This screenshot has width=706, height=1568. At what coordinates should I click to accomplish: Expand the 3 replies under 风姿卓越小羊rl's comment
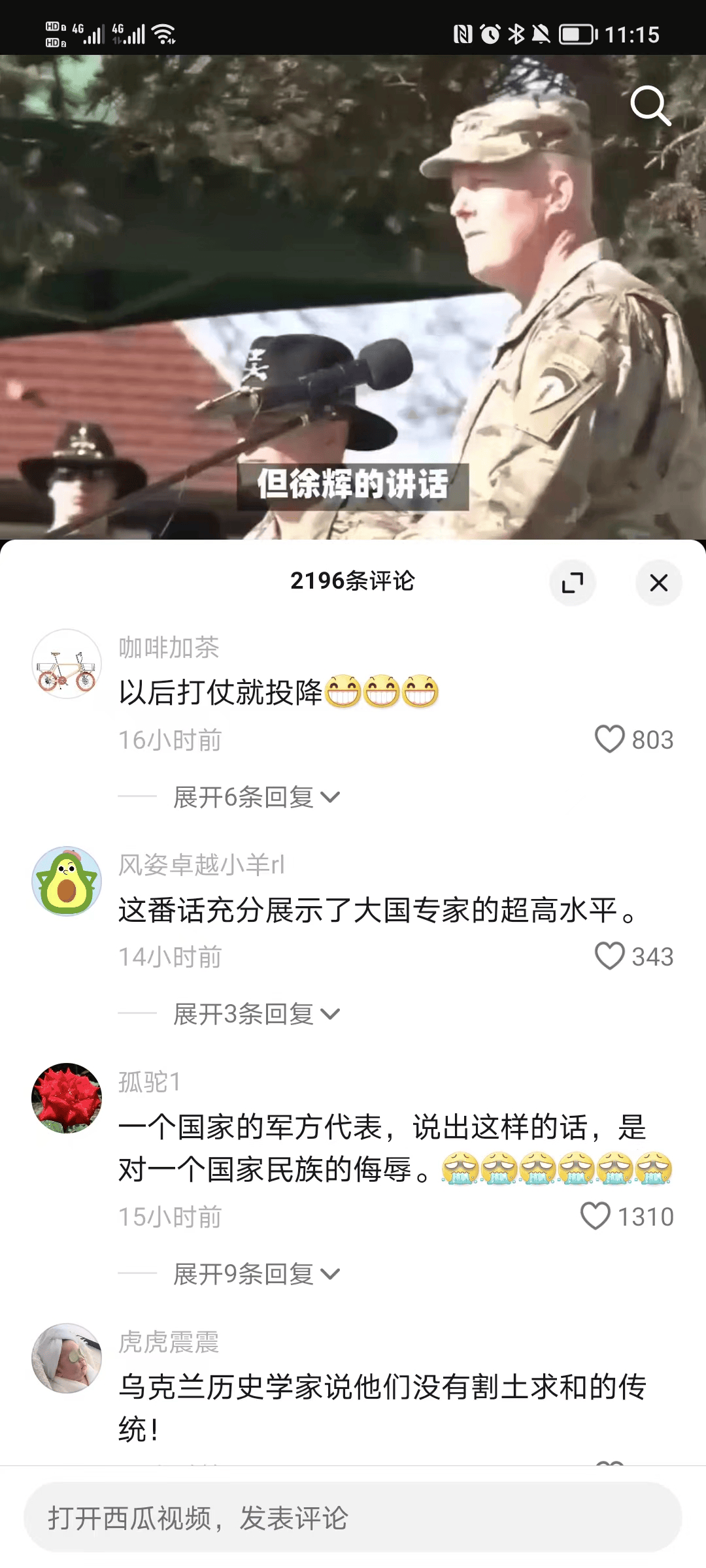(256, 1014)
